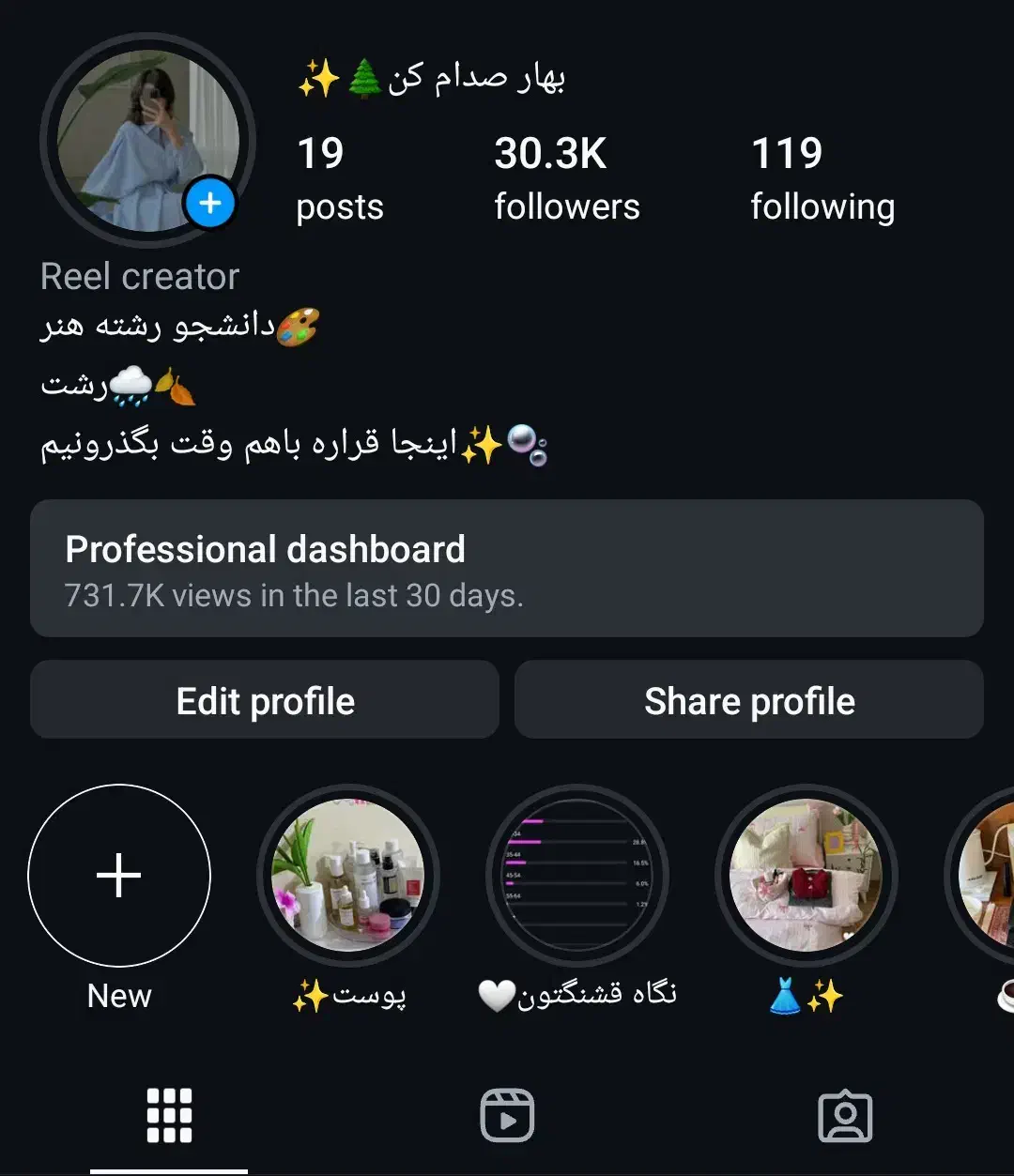Open the following list
The image size is (1014, 1176).
pyautogui.click(x=822, y=177)
